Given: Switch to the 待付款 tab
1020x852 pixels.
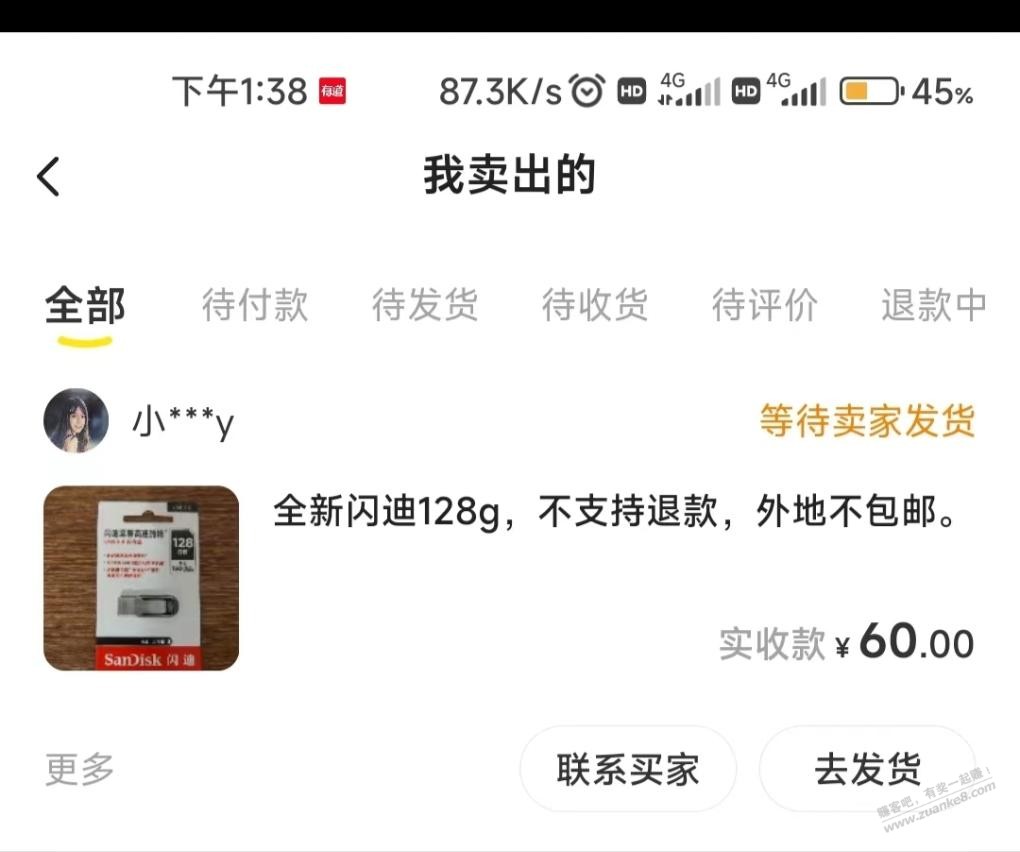Looking at the screenshot, I should [x=255, y=306].
